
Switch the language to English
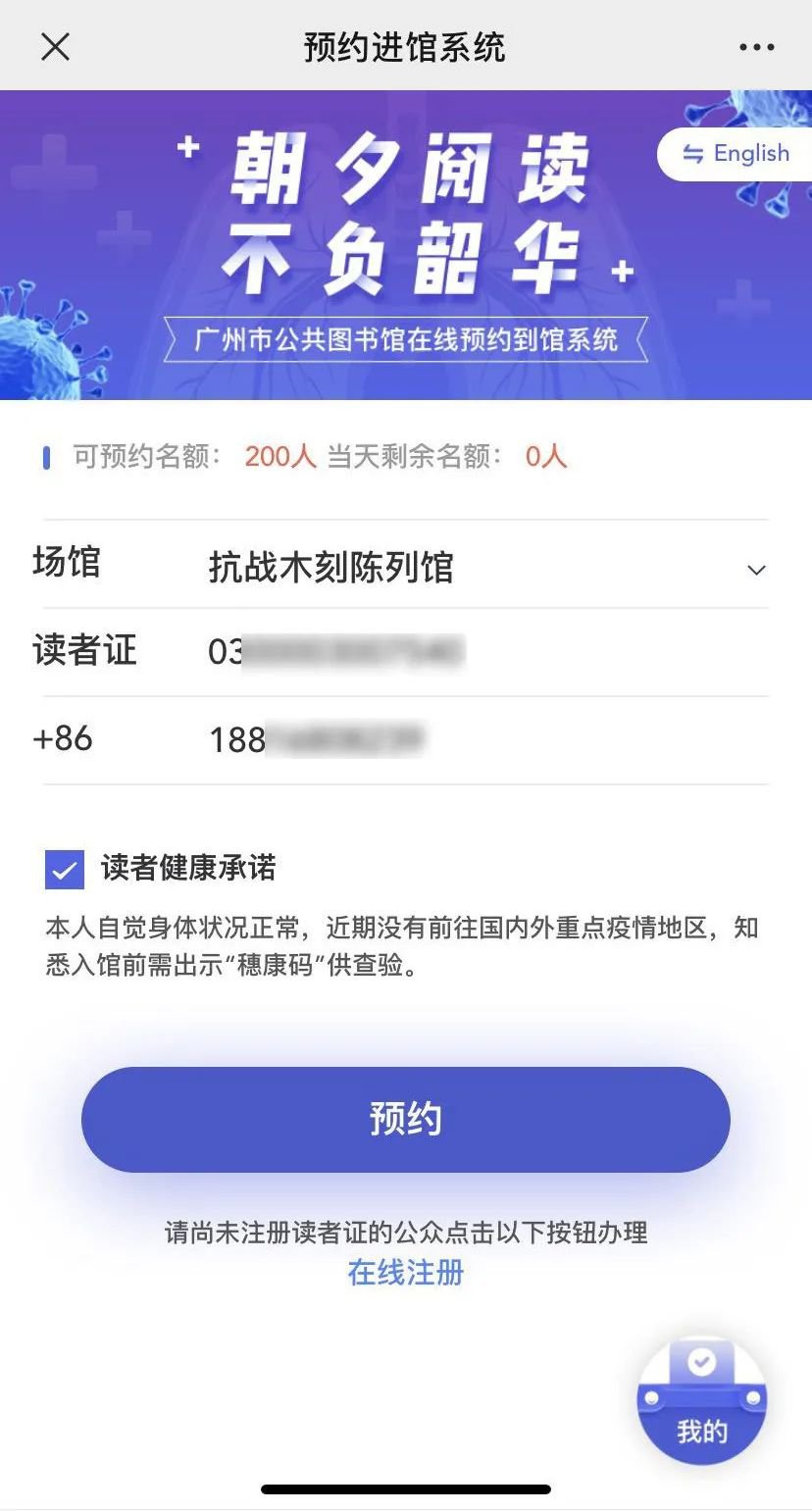(x=736, y=154)
